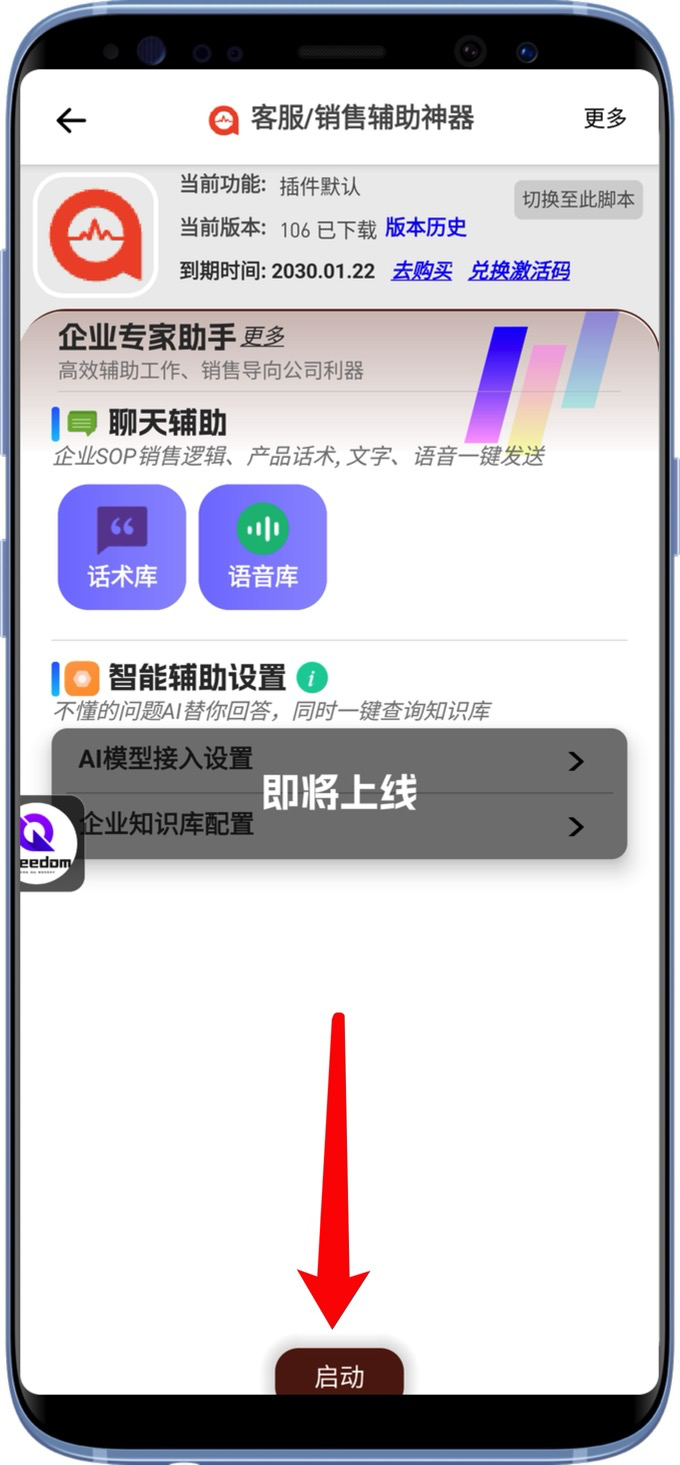Go back using the top-left arrow

(71, 120)
